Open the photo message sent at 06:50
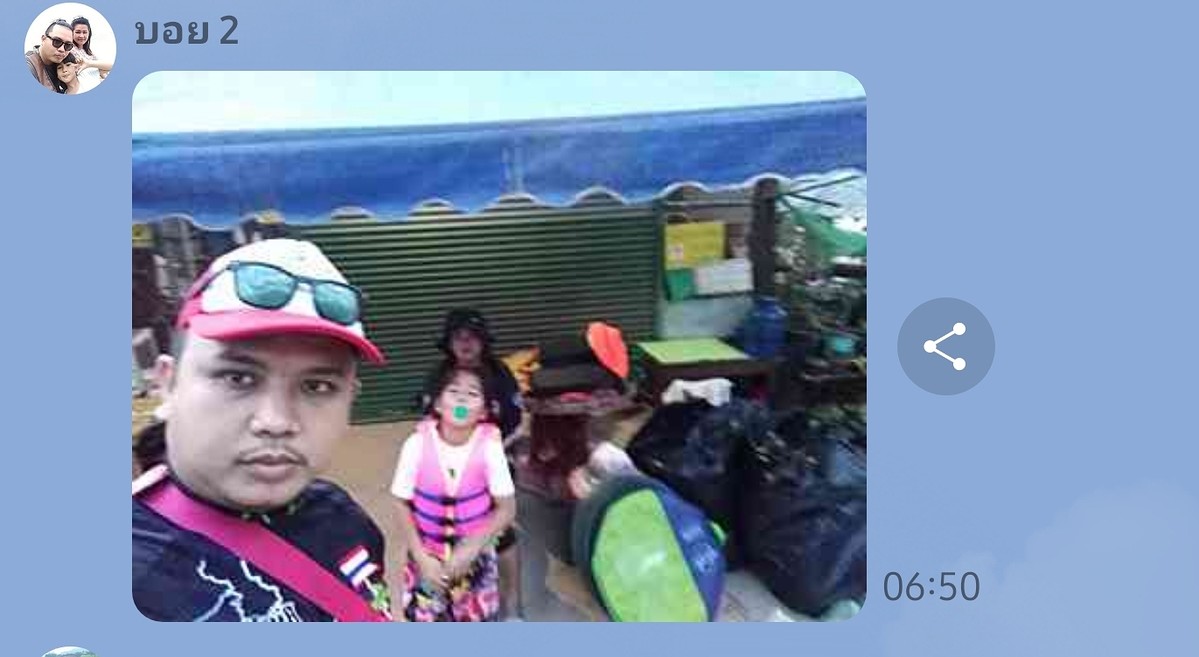The image size is (1199, 657). pos(498,346)
